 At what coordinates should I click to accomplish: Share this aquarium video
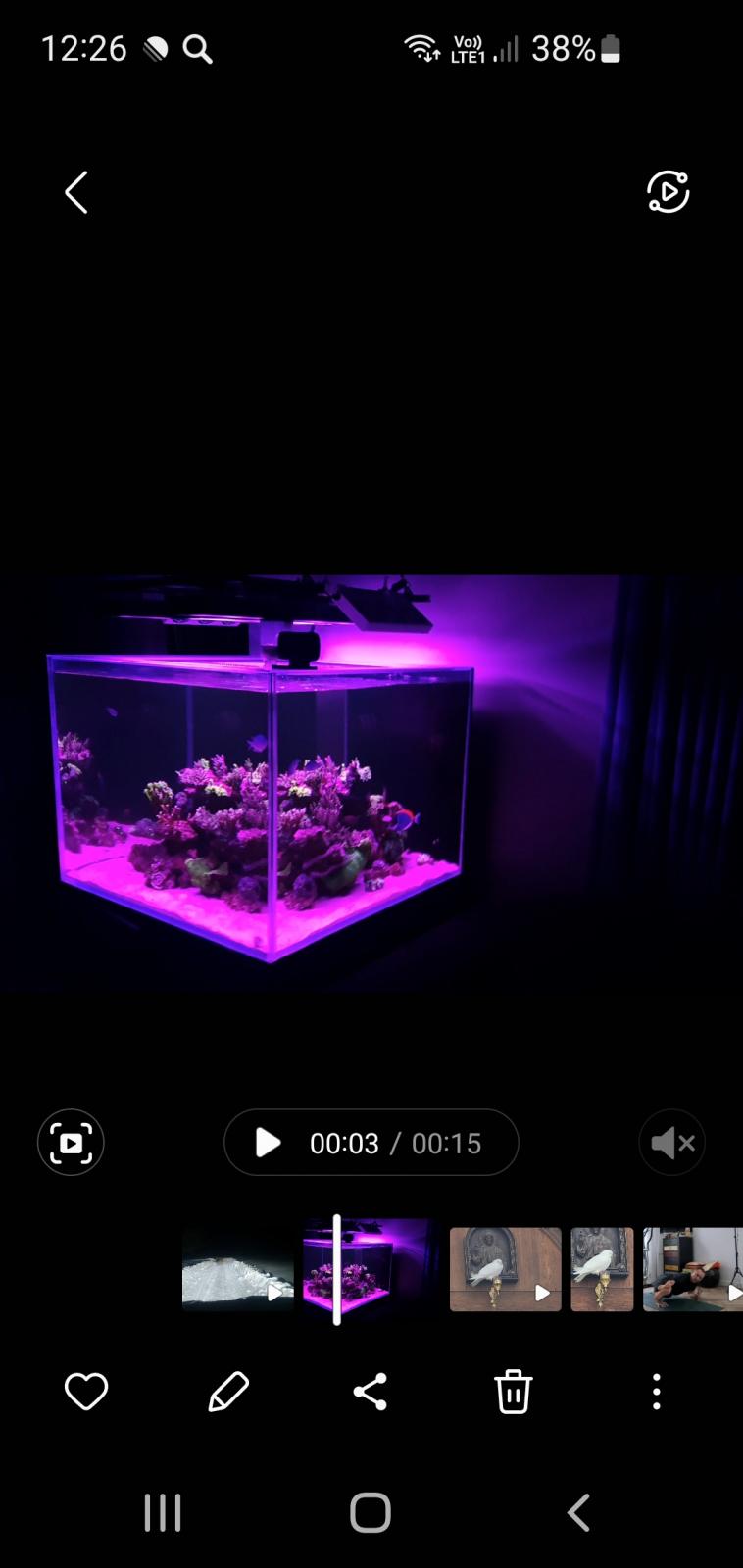(x=371, y=1392)
